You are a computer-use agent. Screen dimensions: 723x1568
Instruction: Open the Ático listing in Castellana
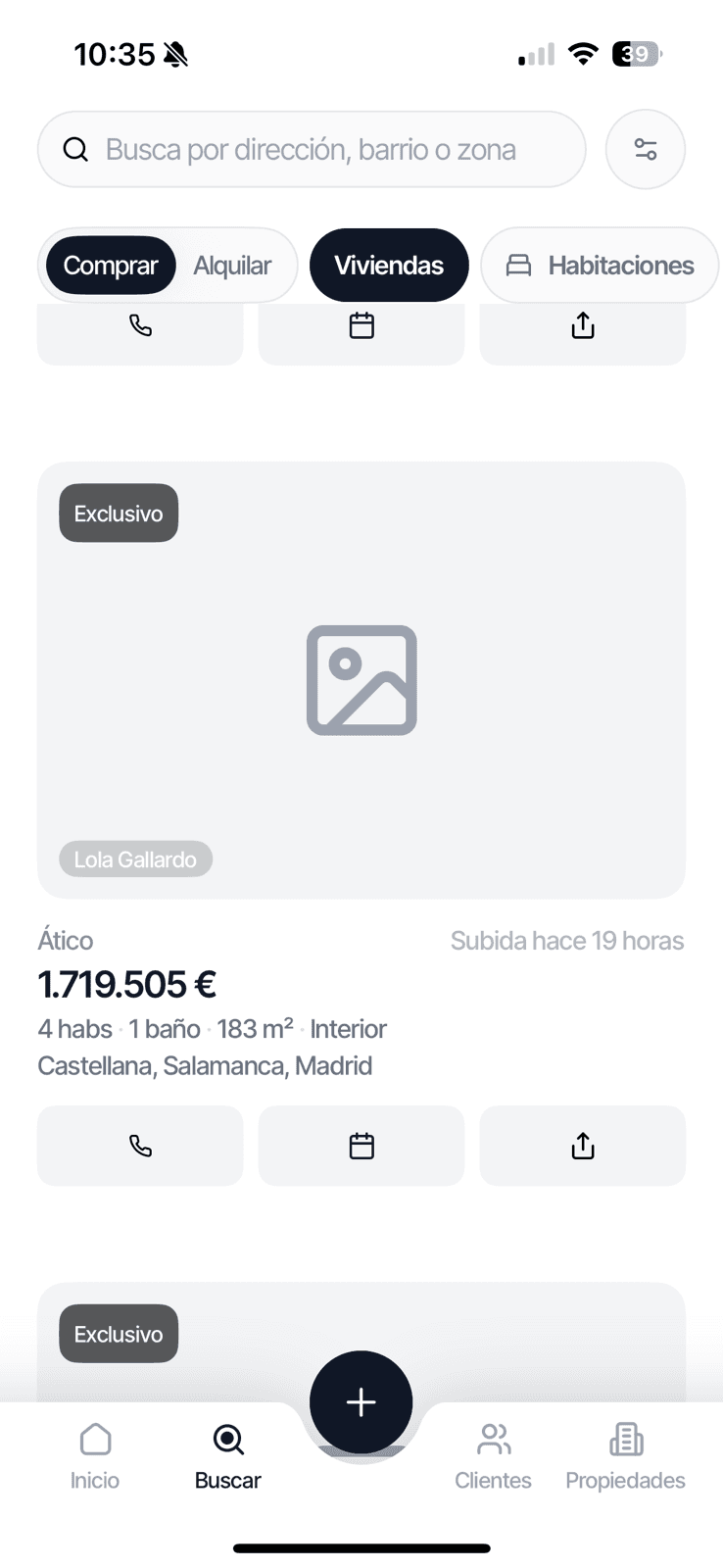361,680
